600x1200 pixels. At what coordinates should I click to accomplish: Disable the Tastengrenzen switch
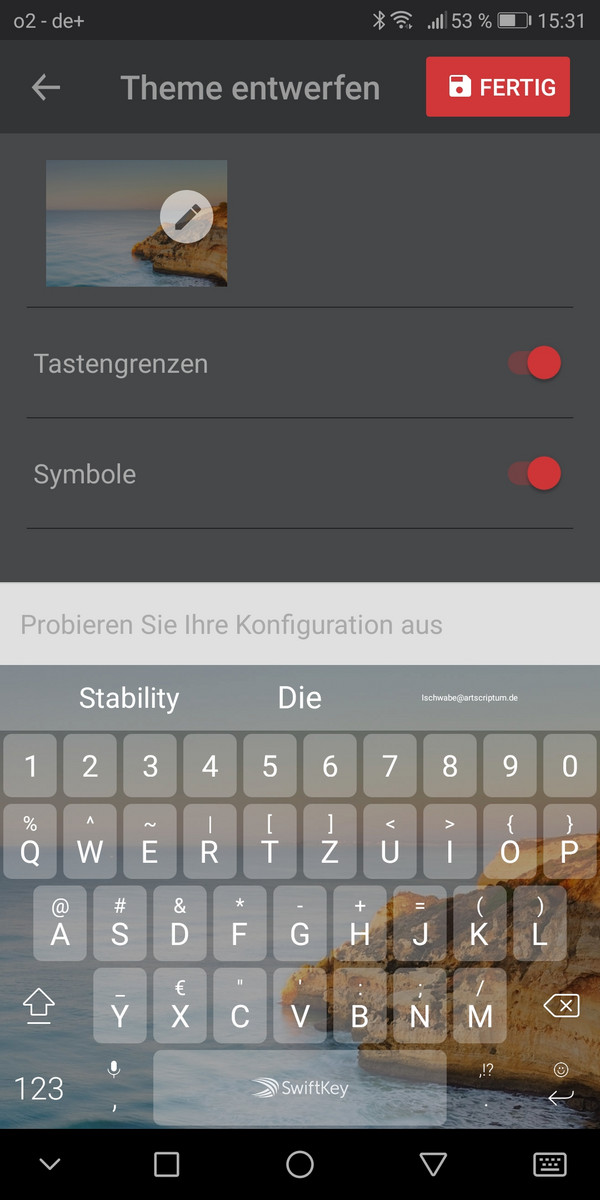(x=535, y=363)
